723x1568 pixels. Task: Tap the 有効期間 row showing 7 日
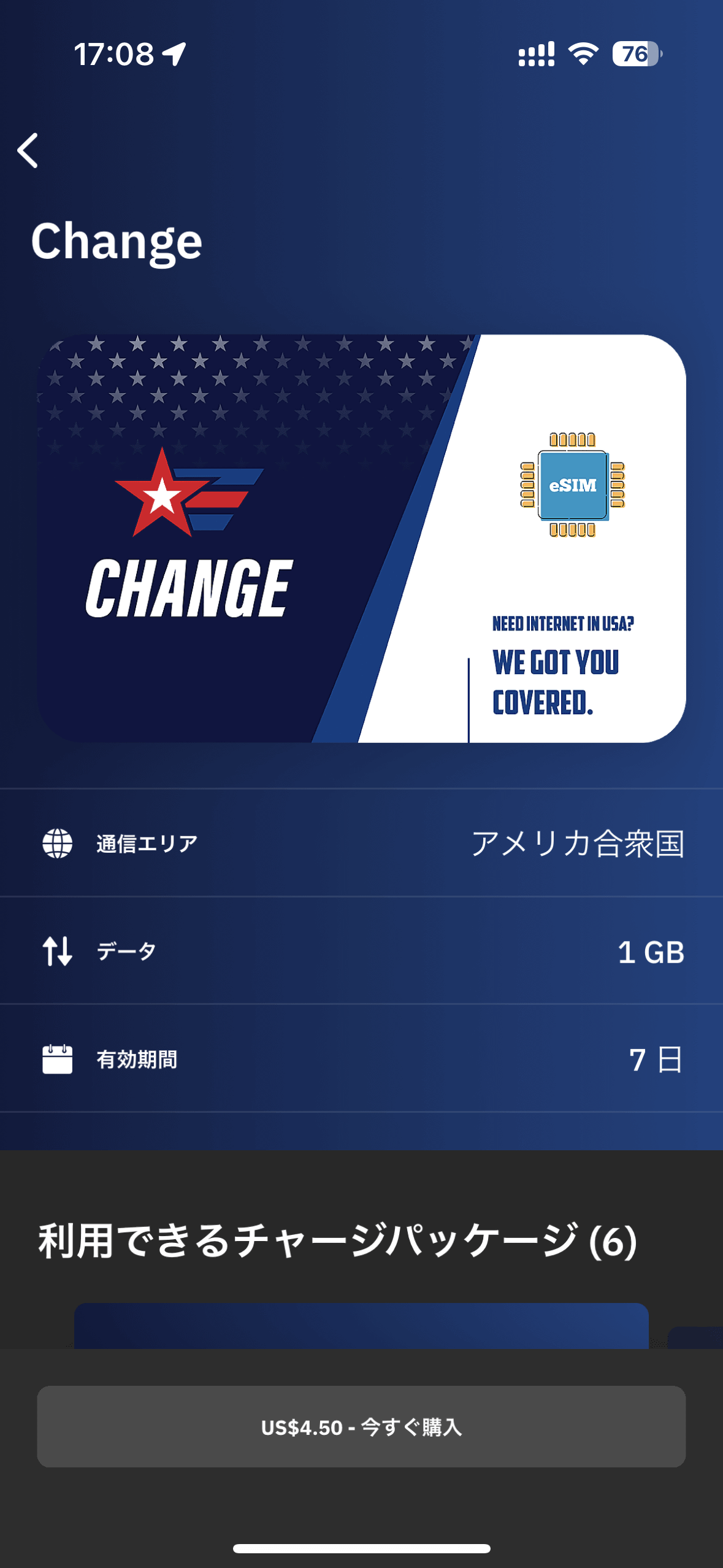coord(362,1058)
